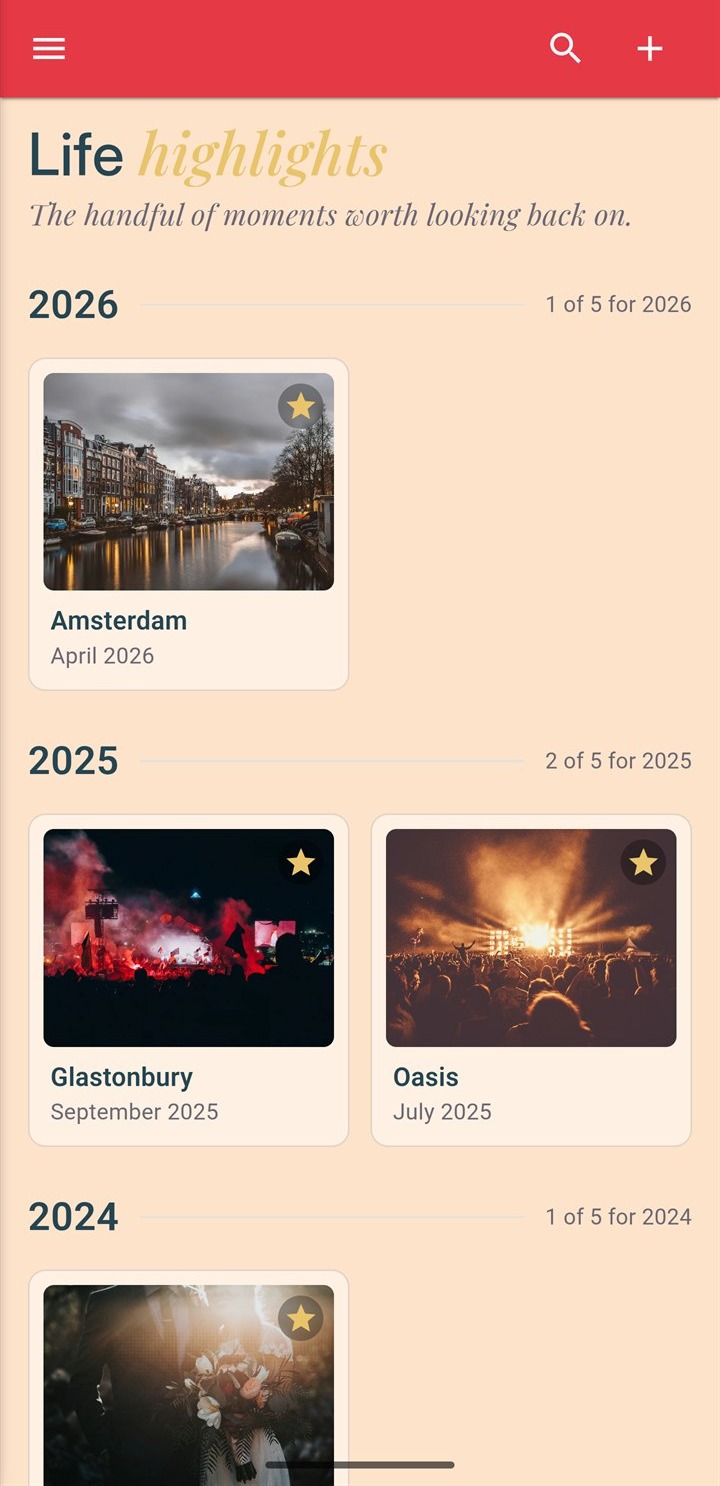
Task: Add a new highlight with the plus icon
Action: pos(650,48)
